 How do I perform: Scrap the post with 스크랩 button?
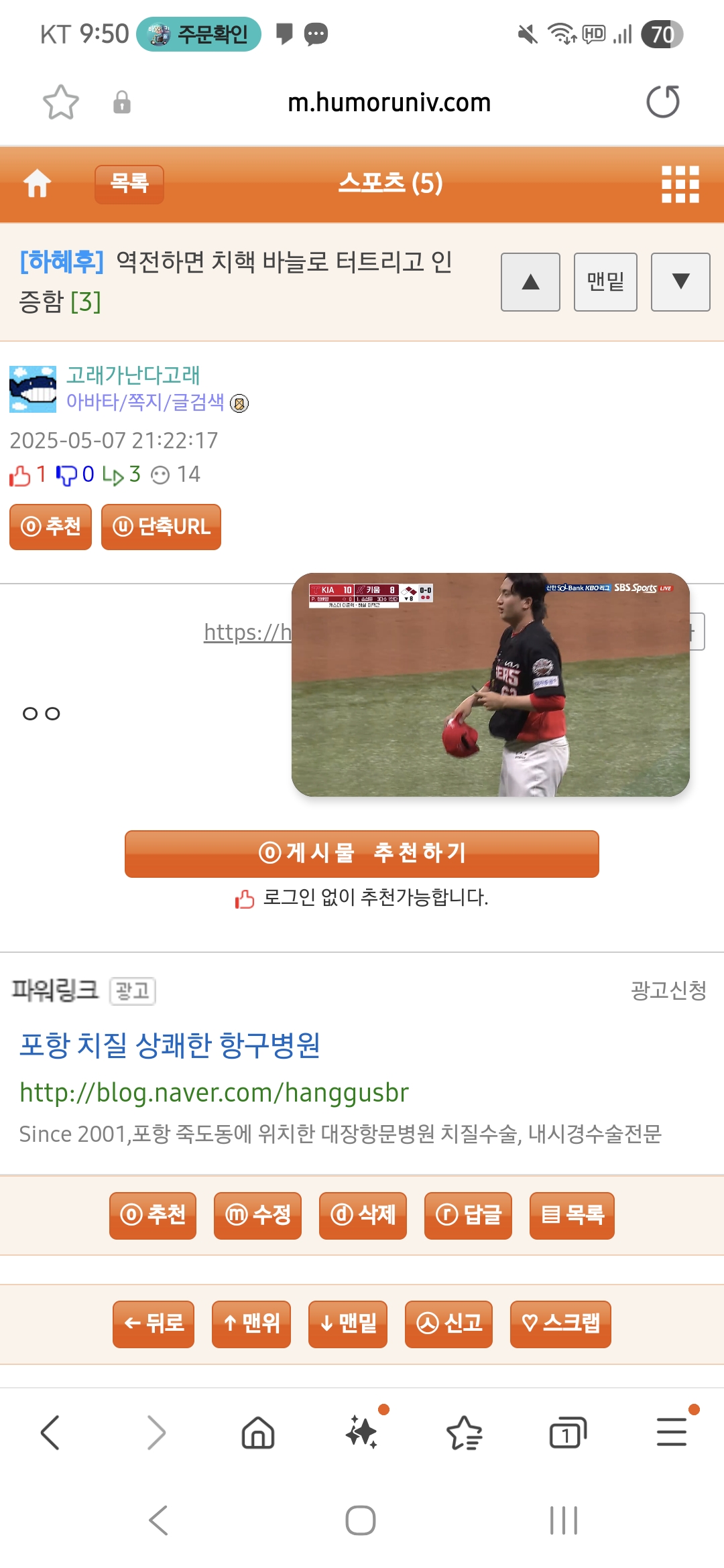pos(560,1324)
